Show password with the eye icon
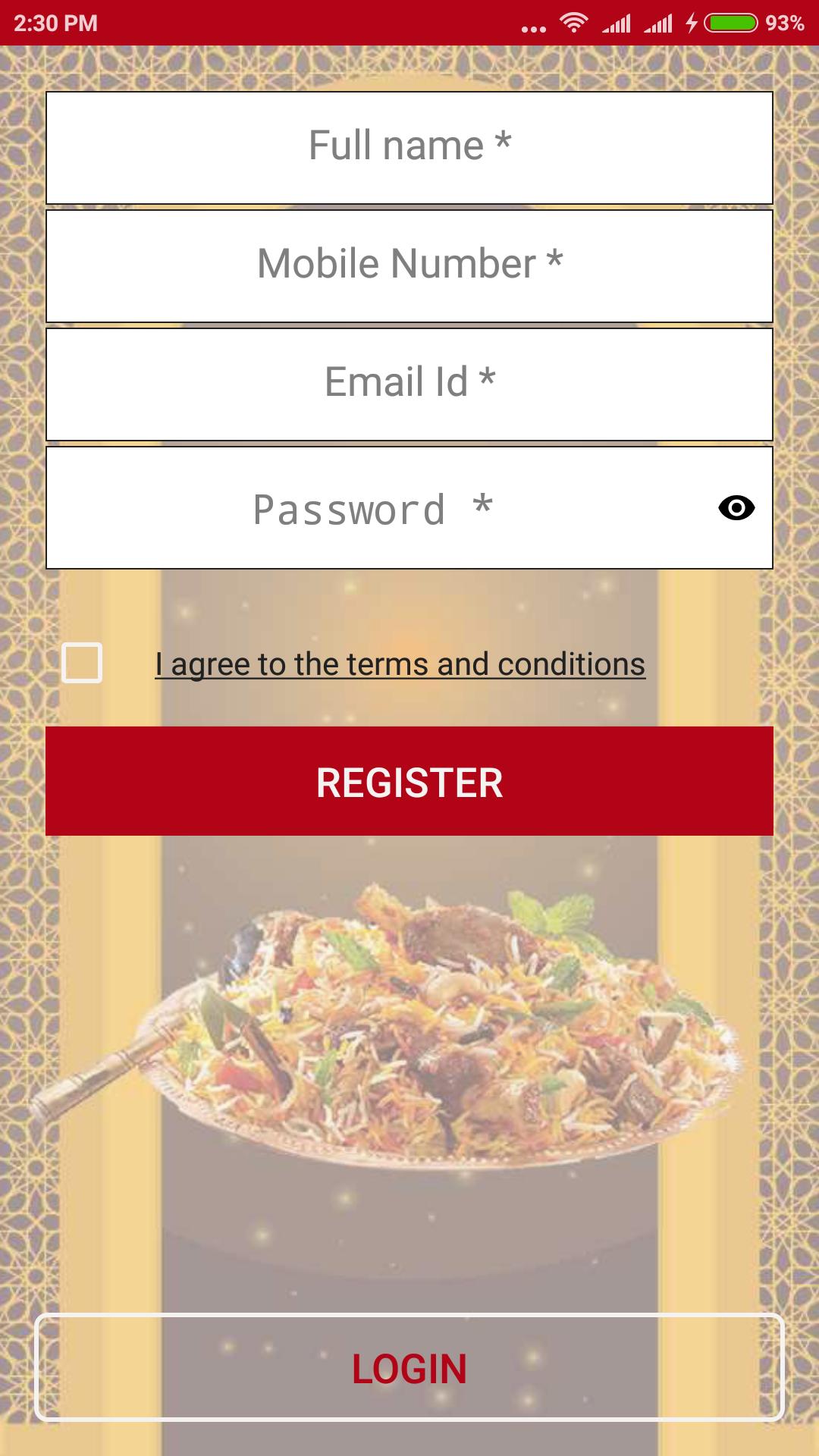 point(736,508)
